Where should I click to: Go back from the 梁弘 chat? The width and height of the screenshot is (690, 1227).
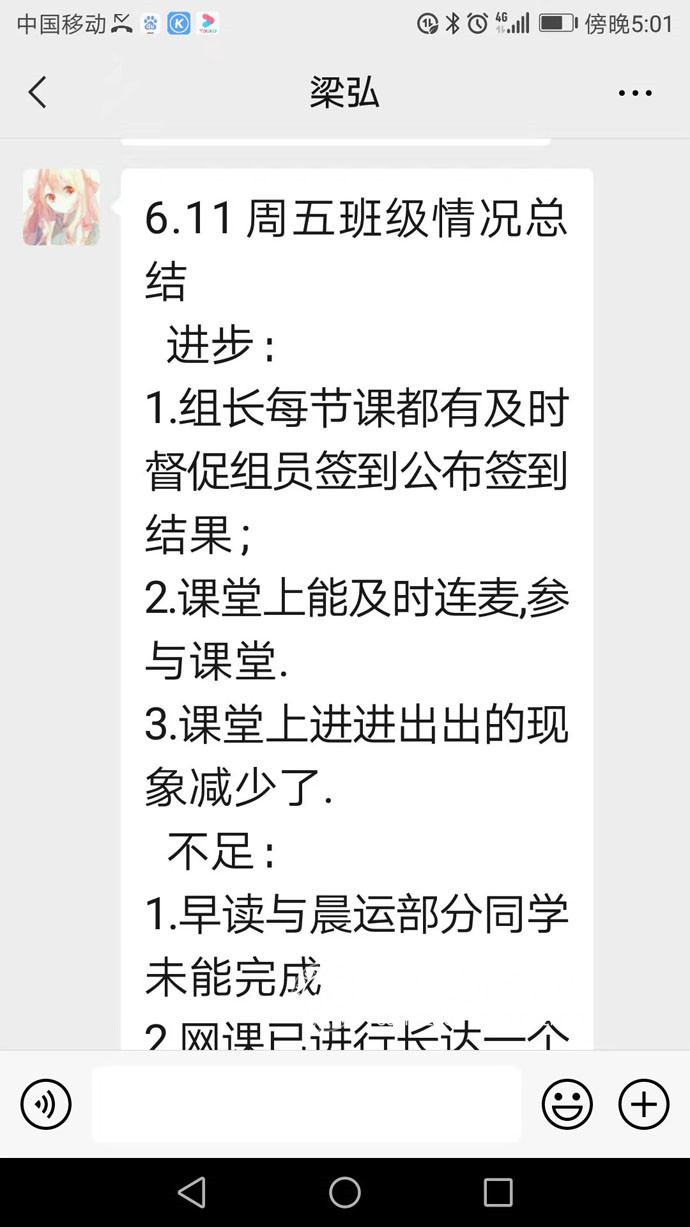37,93
